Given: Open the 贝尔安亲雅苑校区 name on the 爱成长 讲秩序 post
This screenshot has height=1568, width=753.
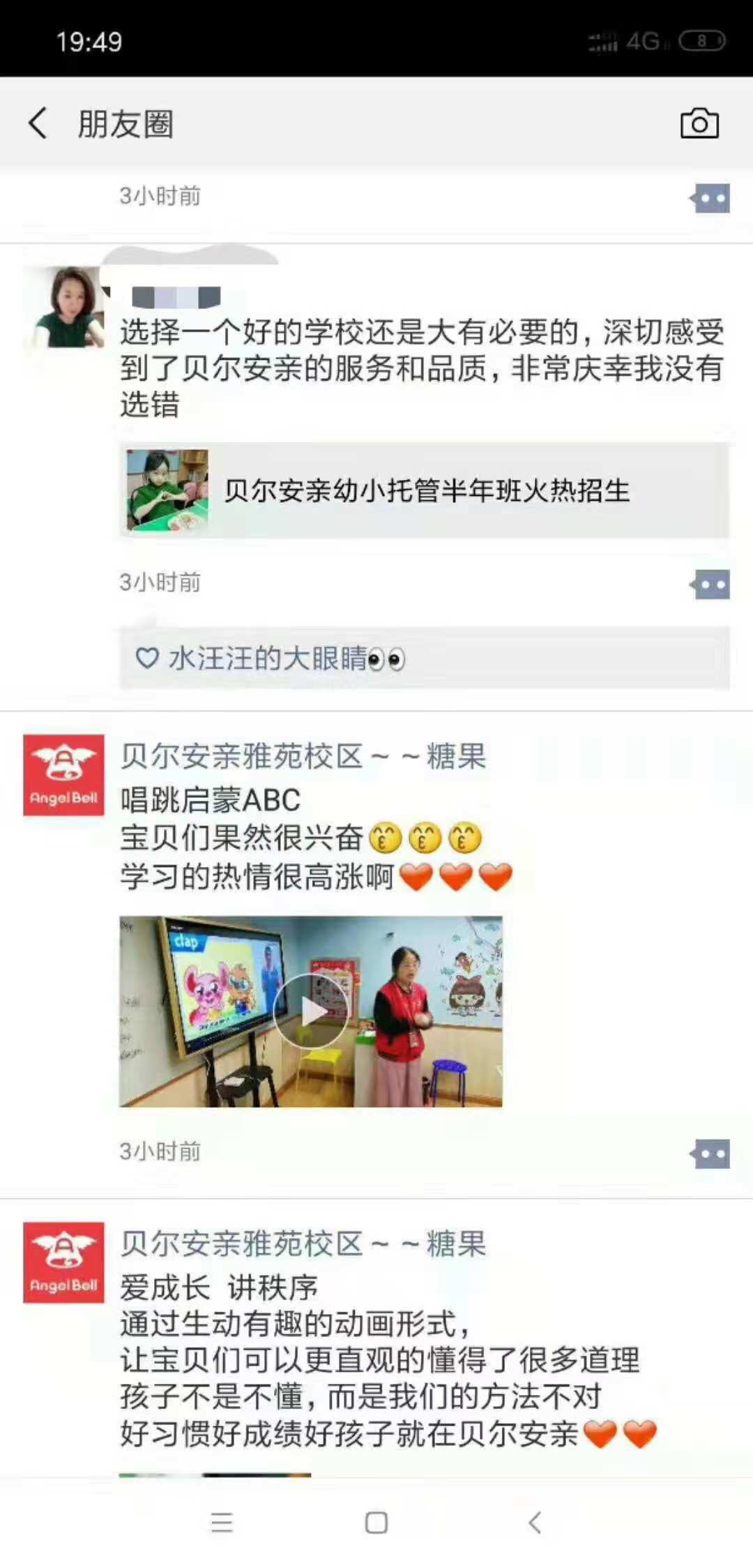Looking at the screenshot, I should pos(303,1244).
